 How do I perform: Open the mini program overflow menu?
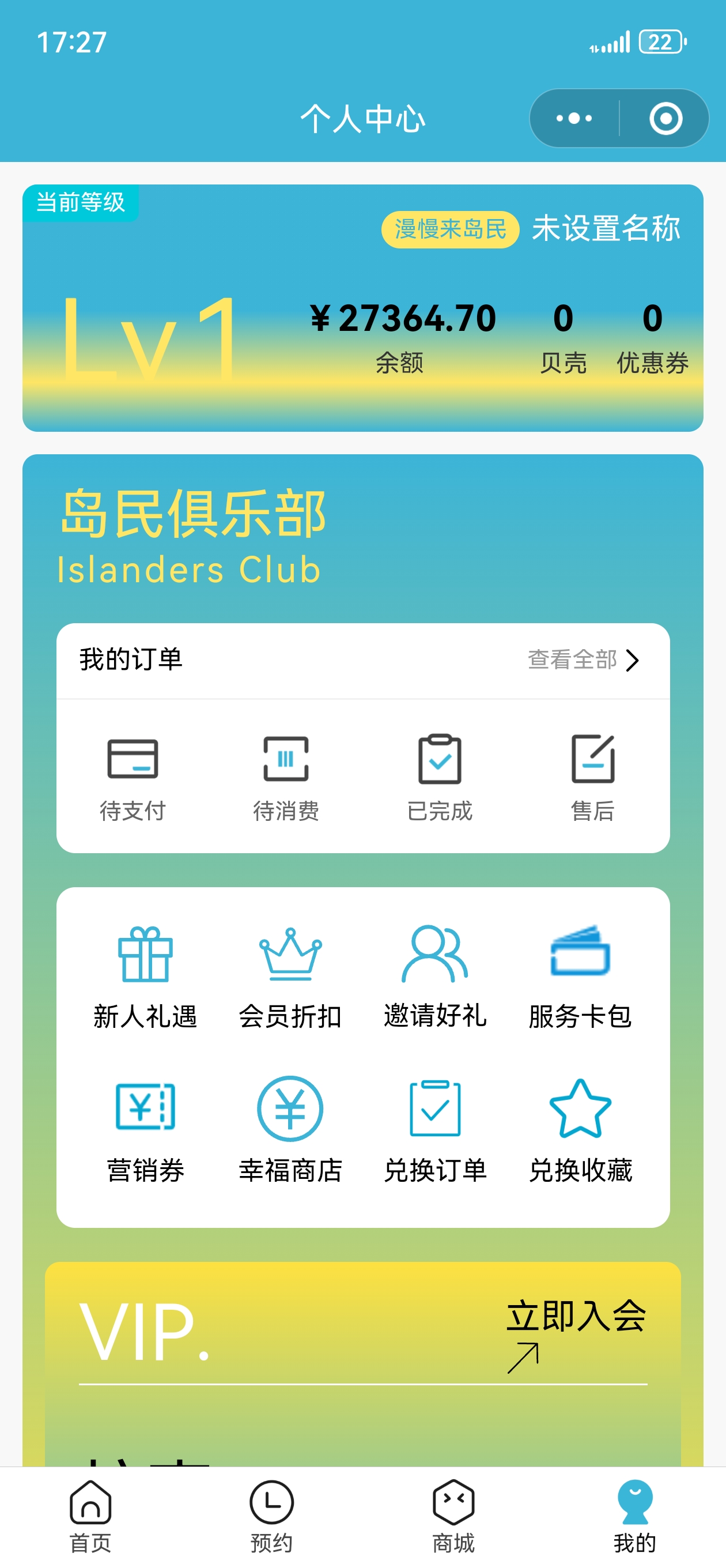point(574,118)
